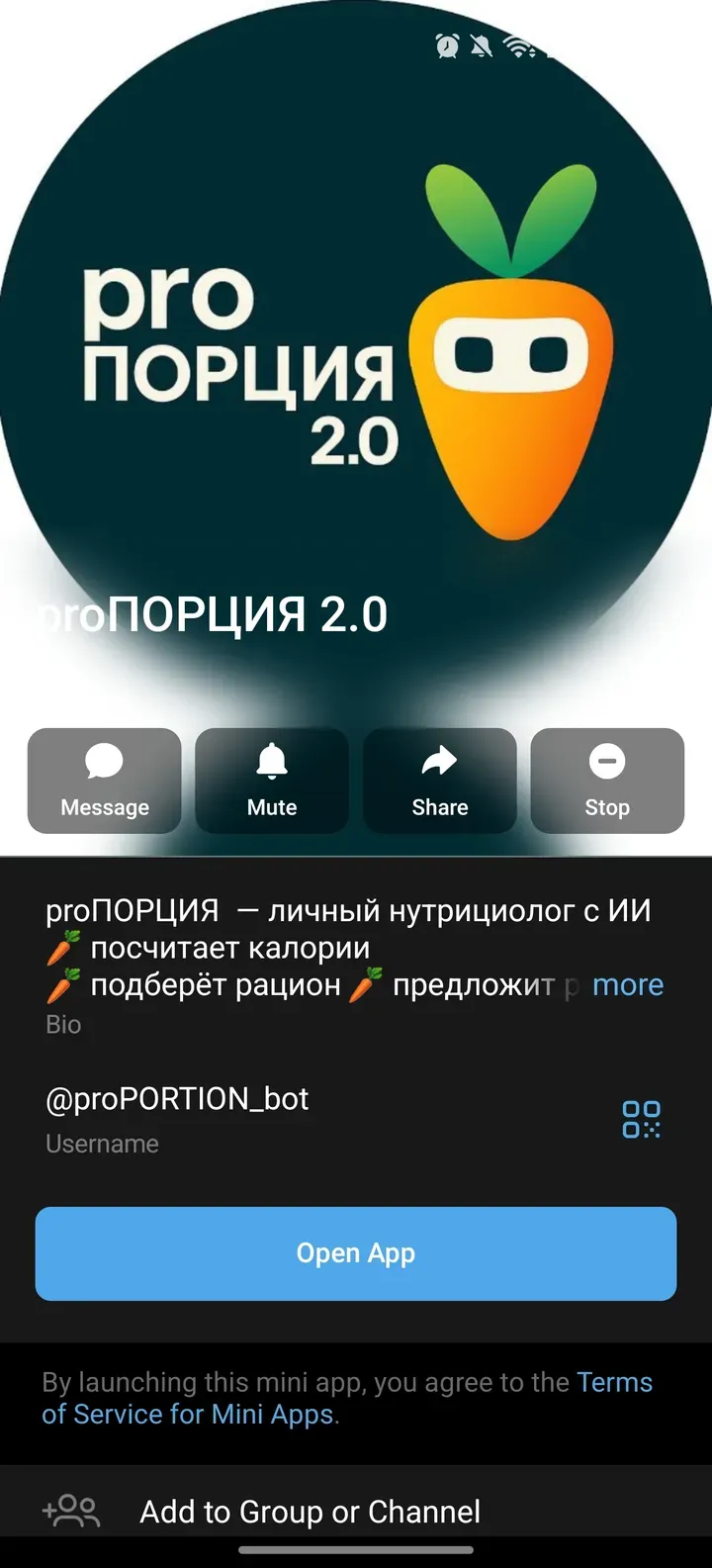Launch the mini app via Open App
Screen dimensions: 712x1568
pos(355,1252)
